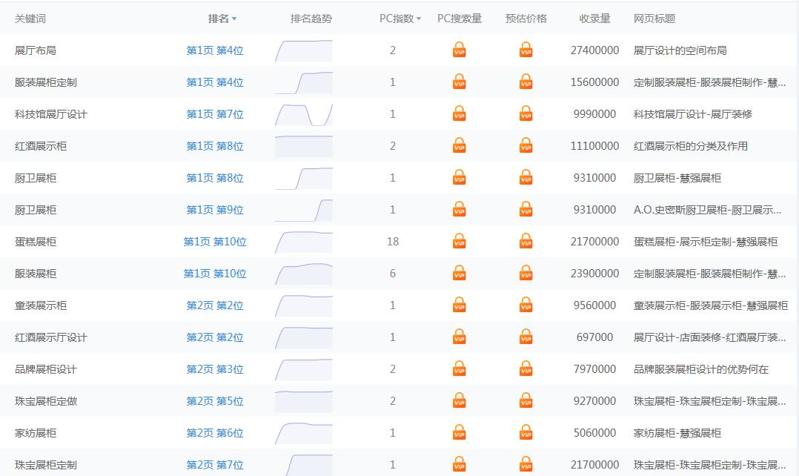This screenshot has width=799, height=476.
Task: Open the rank link for 珠宝展柜定做
Action: (x=214, y=402)
